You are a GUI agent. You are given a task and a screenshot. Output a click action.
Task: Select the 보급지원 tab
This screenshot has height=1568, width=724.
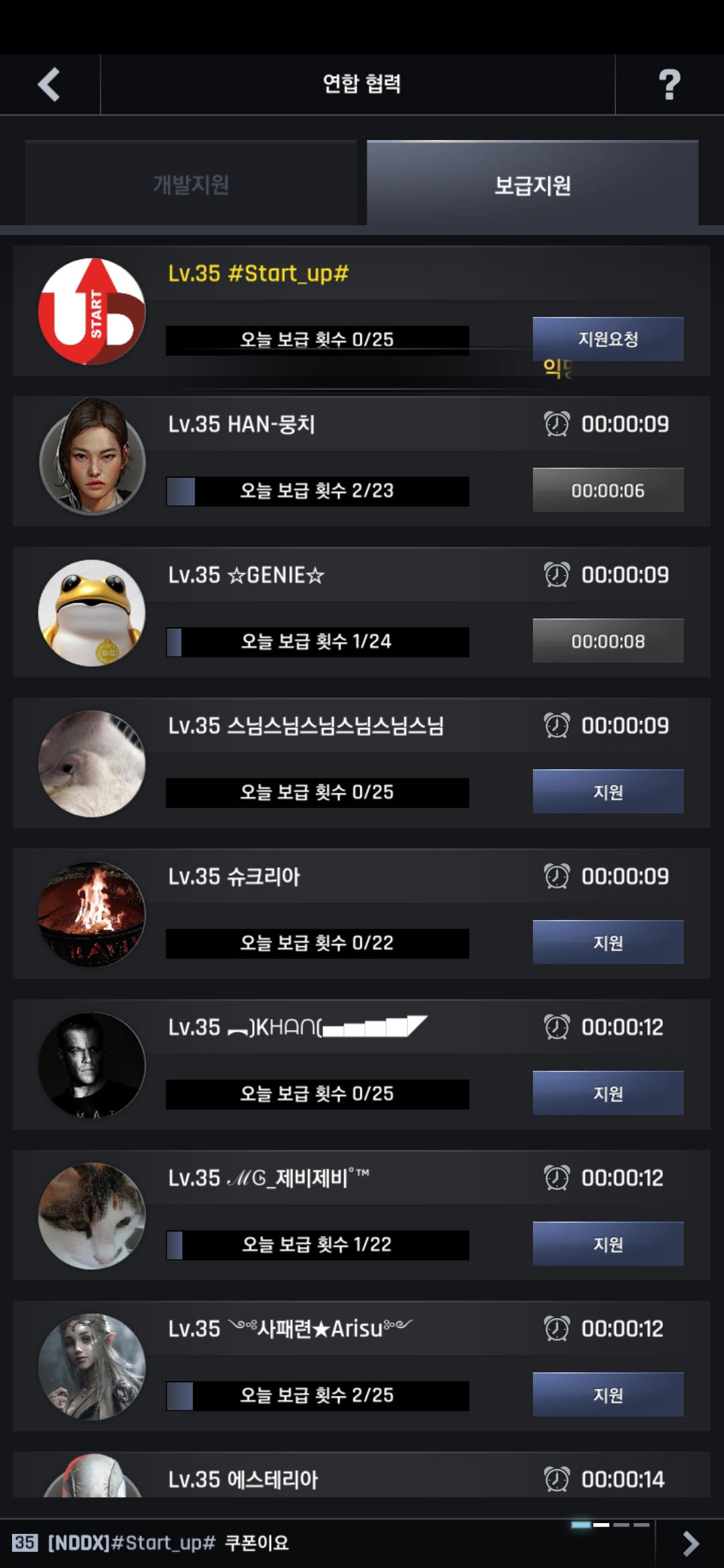[532, 184]
